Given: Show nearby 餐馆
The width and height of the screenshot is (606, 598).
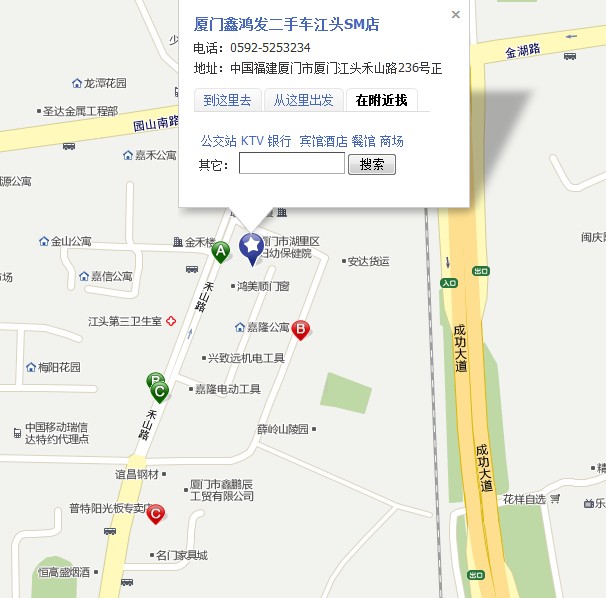Looking at the screenshot, I should tap(363, 141).
